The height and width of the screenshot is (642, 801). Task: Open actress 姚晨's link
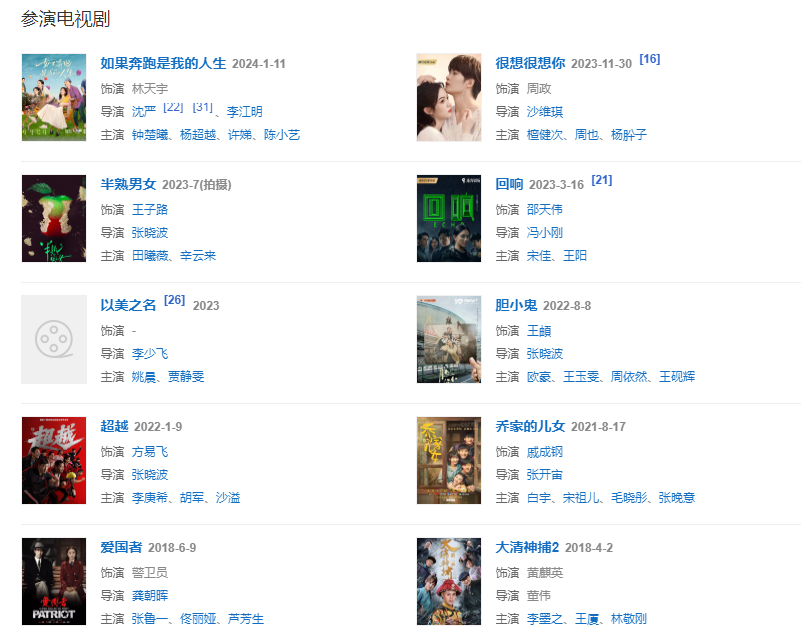(144, 377)
